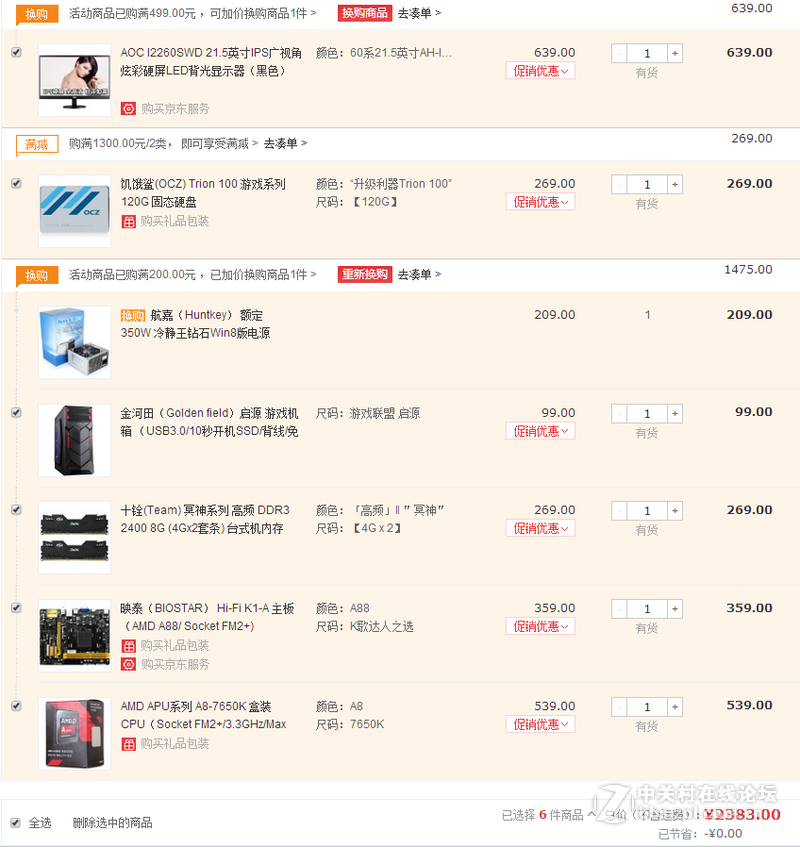Add 购买京东服务 for BIOSTAR motherboard
Image resolution: width=800 pixels, height=847 pixels.
pyautogui.click(x=174, y=664)
